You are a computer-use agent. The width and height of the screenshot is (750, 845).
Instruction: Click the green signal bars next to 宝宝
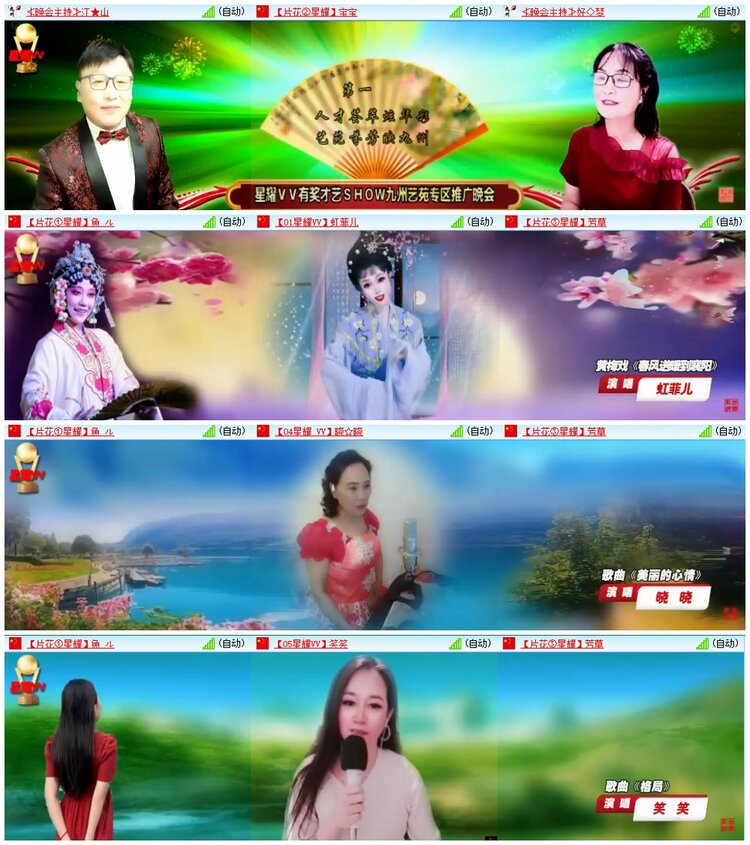(455, 12)
